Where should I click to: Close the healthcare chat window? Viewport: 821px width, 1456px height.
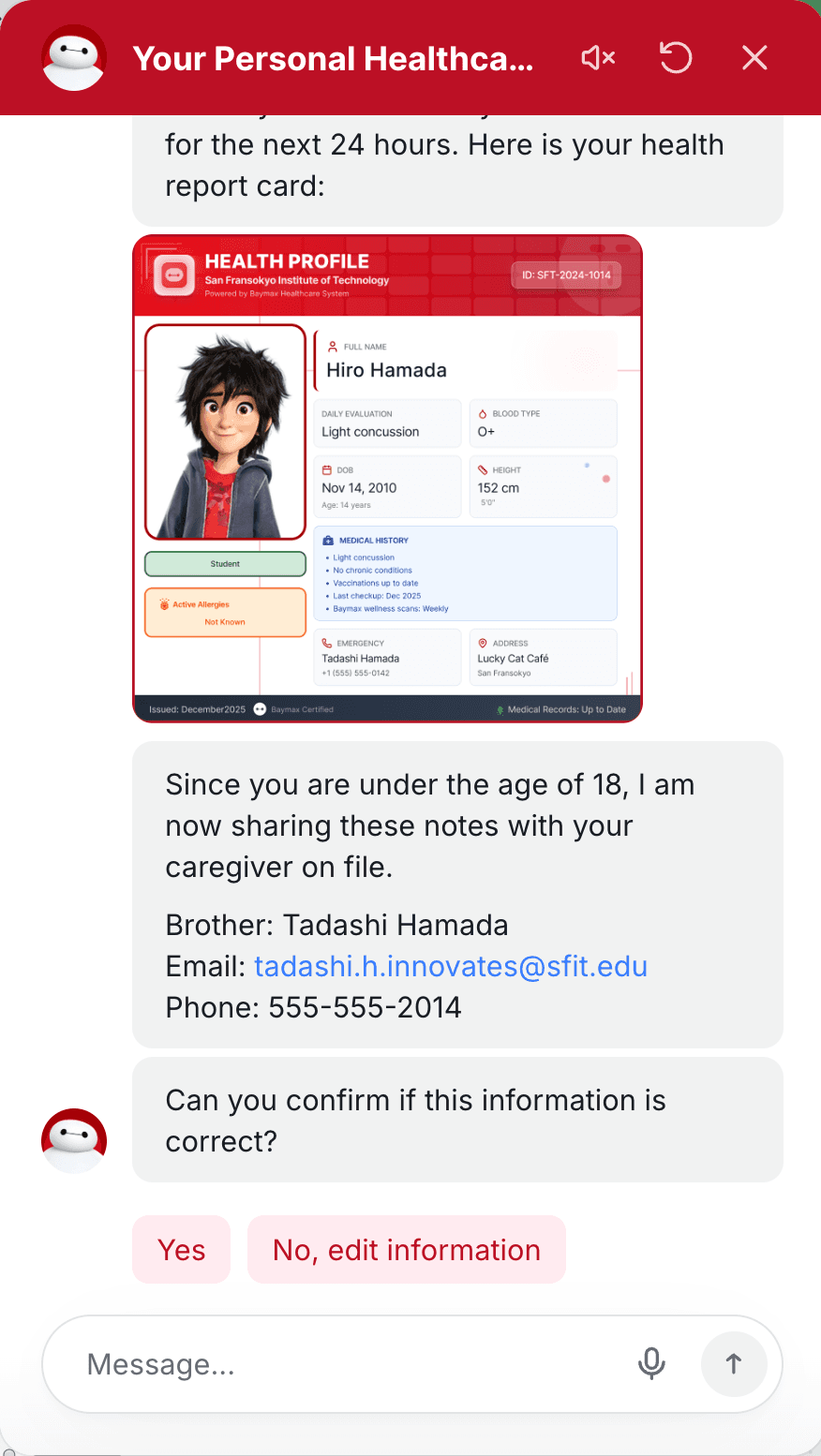point(754,58)
